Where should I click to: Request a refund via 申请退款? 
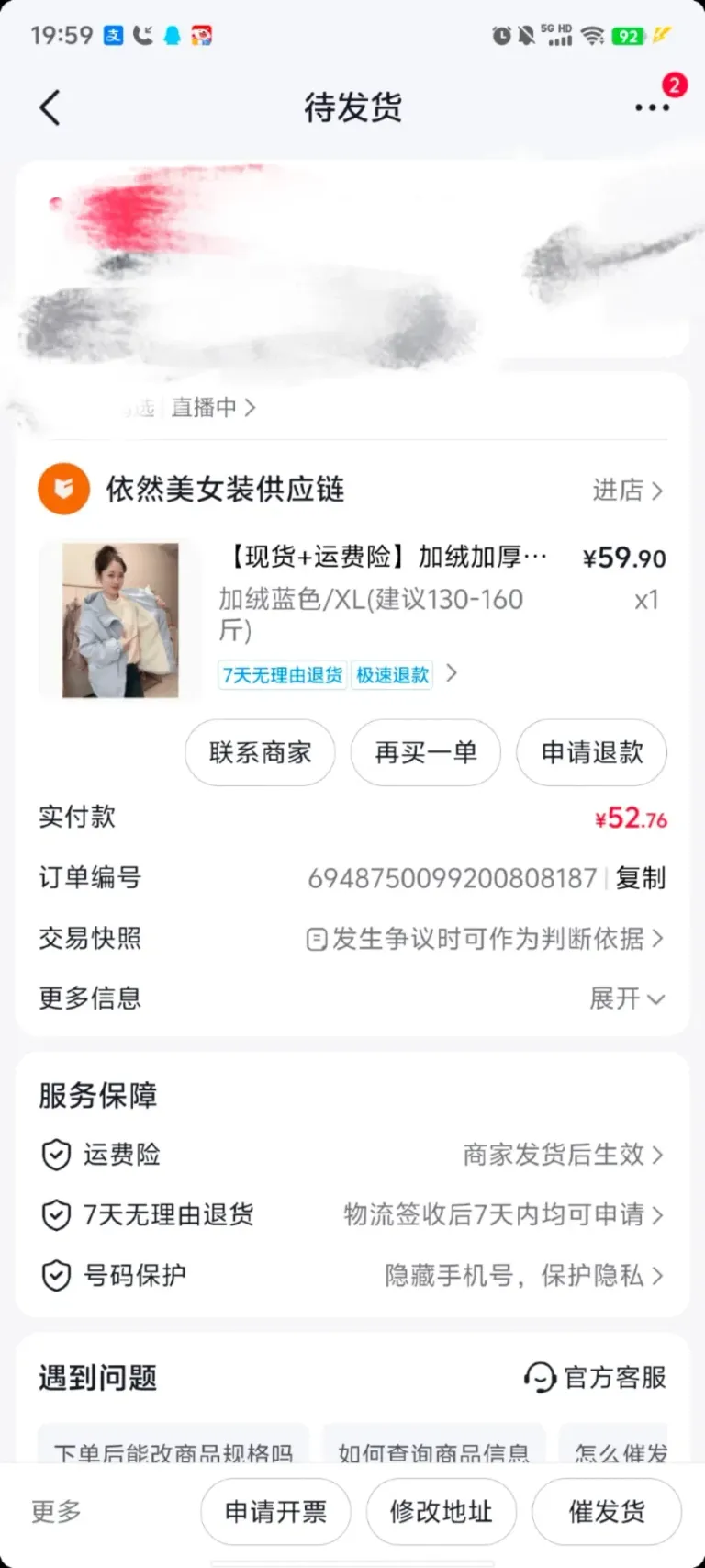tap(592, 753)
